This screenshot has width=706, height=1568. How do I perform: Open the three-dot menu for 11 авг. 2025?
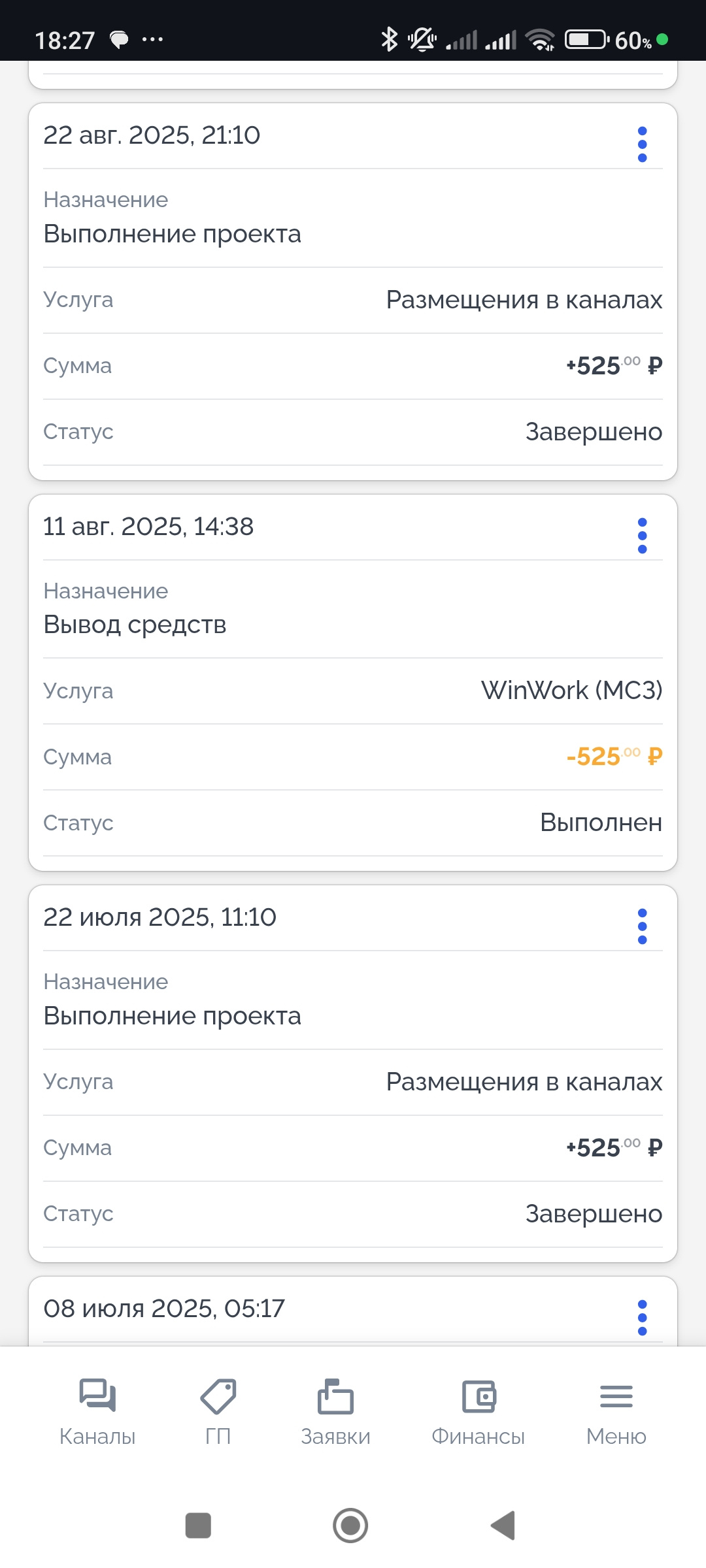click(x=642, y=536)
